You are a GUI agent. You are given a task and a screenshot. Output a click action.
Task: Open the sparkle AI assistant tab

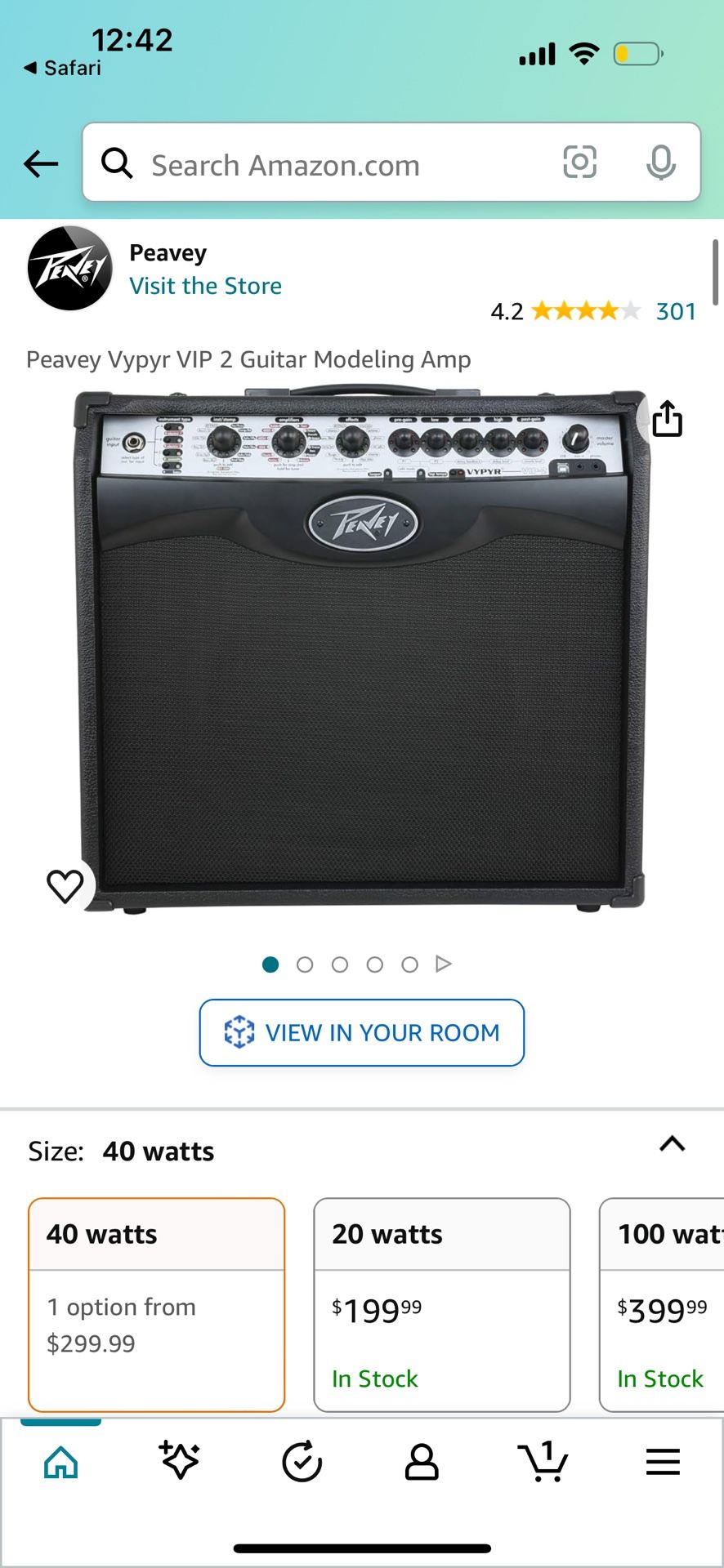tap(180, 1460)
